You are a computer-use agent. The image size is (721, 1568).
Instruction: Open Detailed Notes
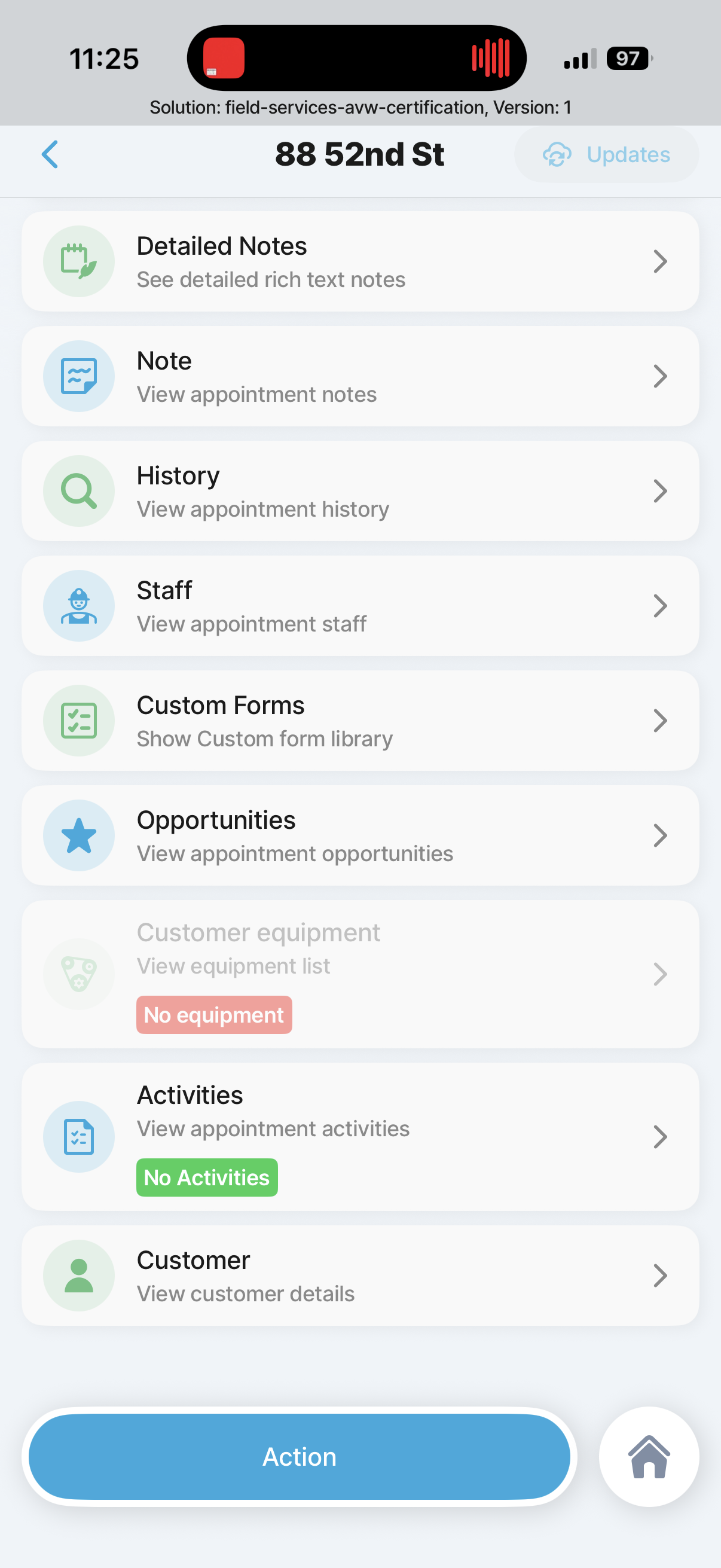tap(359, 262)
